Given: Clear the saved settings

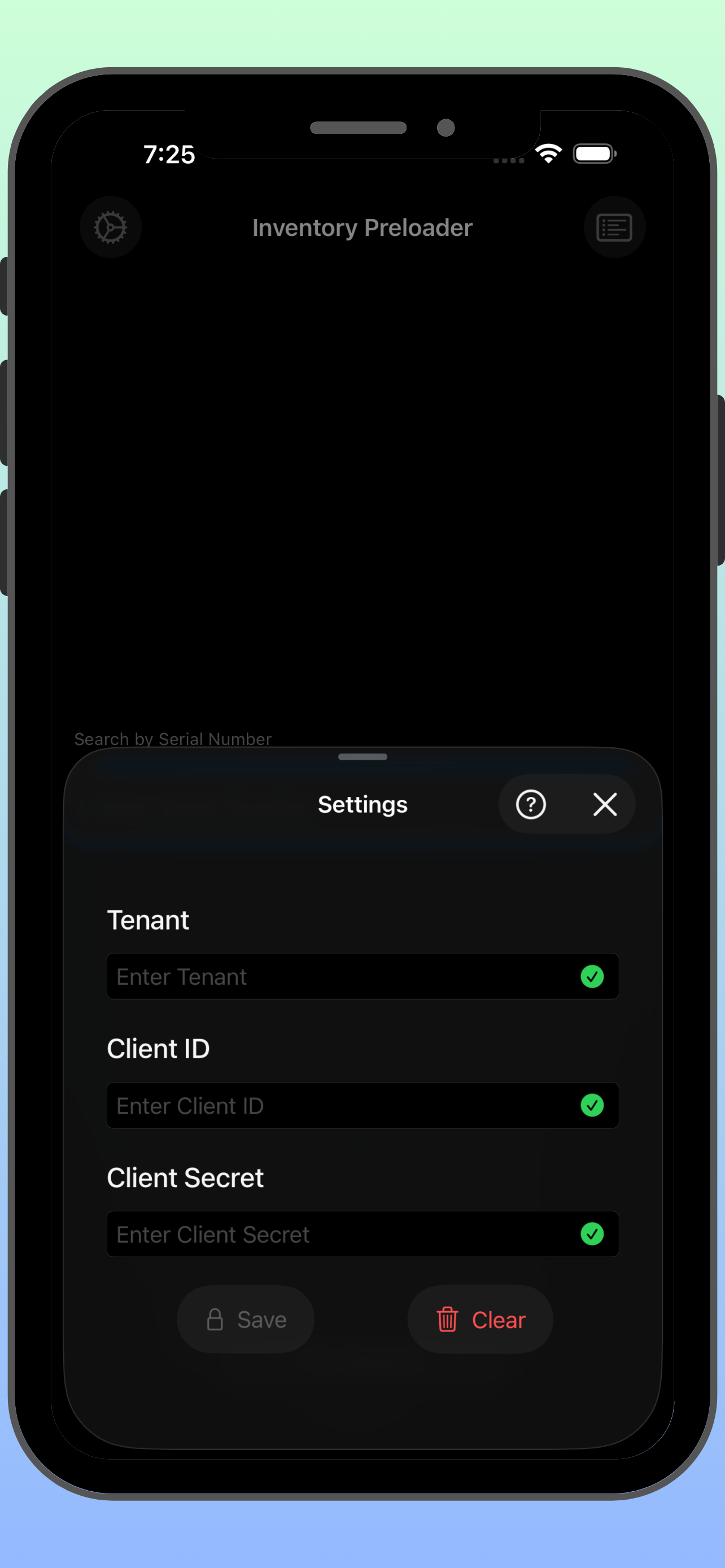Looking at the screenshot, I should click(x=480, y=1319).
